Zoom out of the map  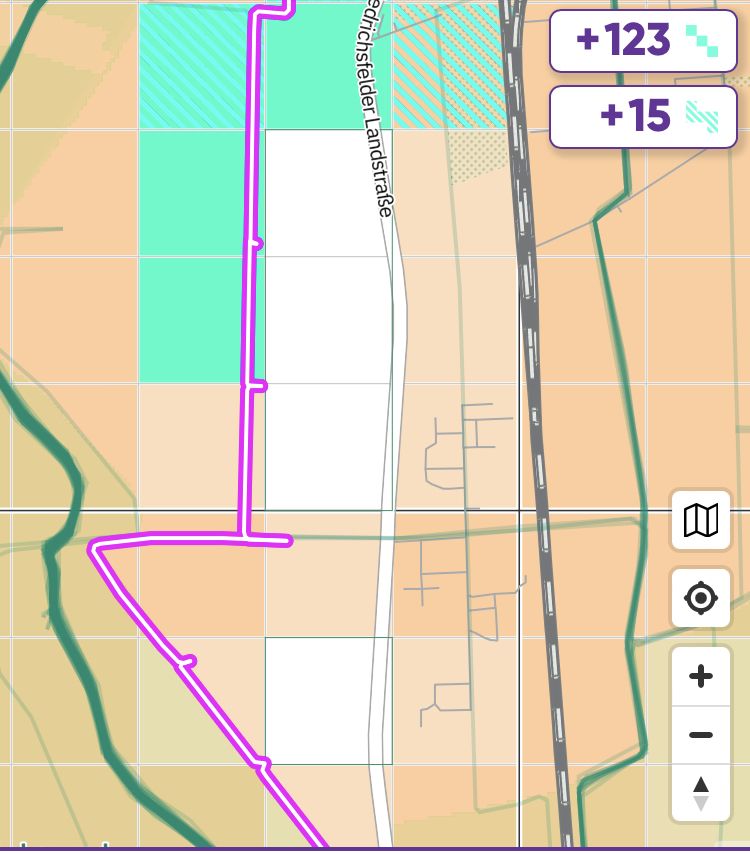pyautogui.click(x=701, y=735)
